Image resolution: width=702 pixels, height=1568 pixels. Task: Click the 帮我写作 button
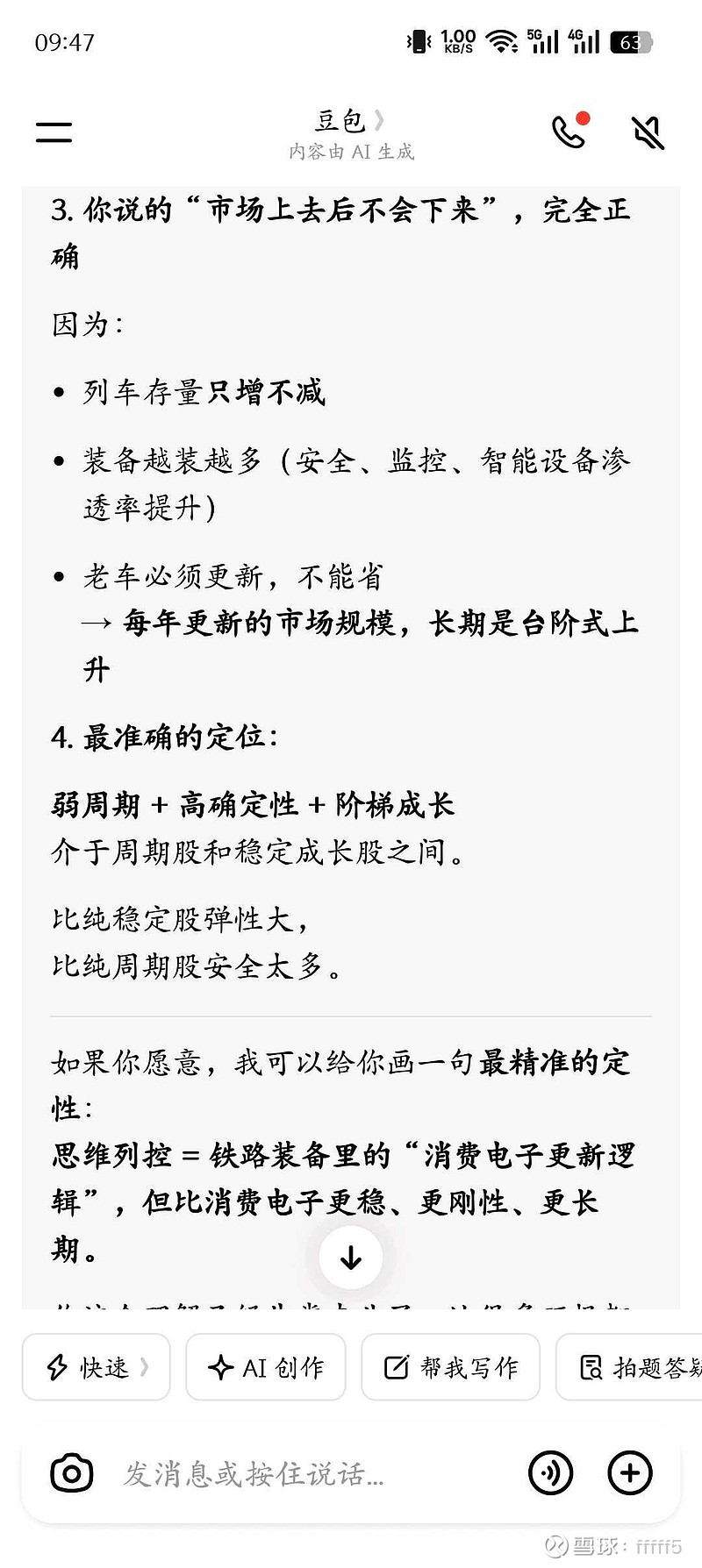pos(450,1366)
